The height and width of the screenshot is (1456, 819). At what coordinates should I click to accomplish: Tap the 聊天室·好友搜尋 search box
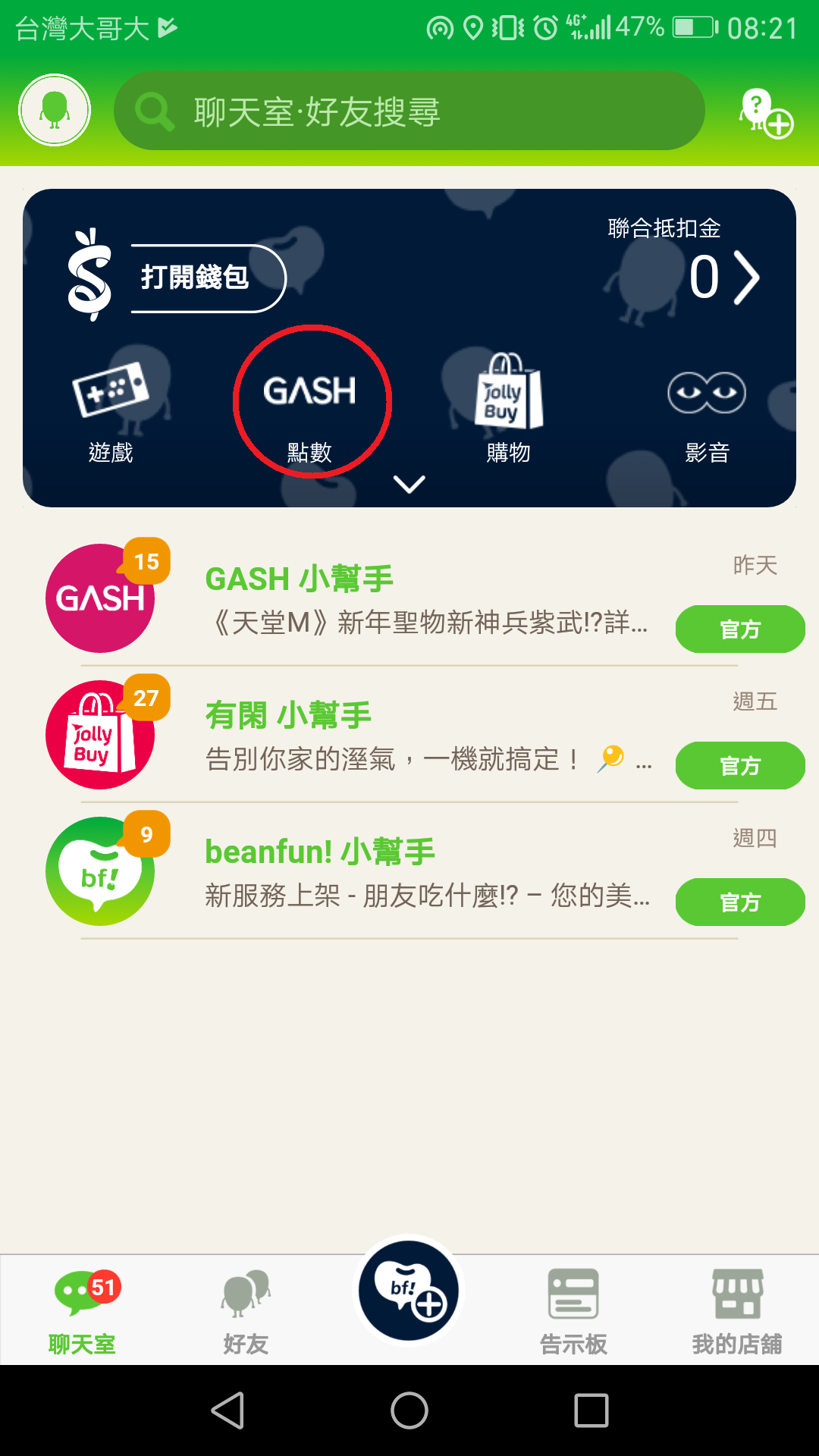pos(409,111)
